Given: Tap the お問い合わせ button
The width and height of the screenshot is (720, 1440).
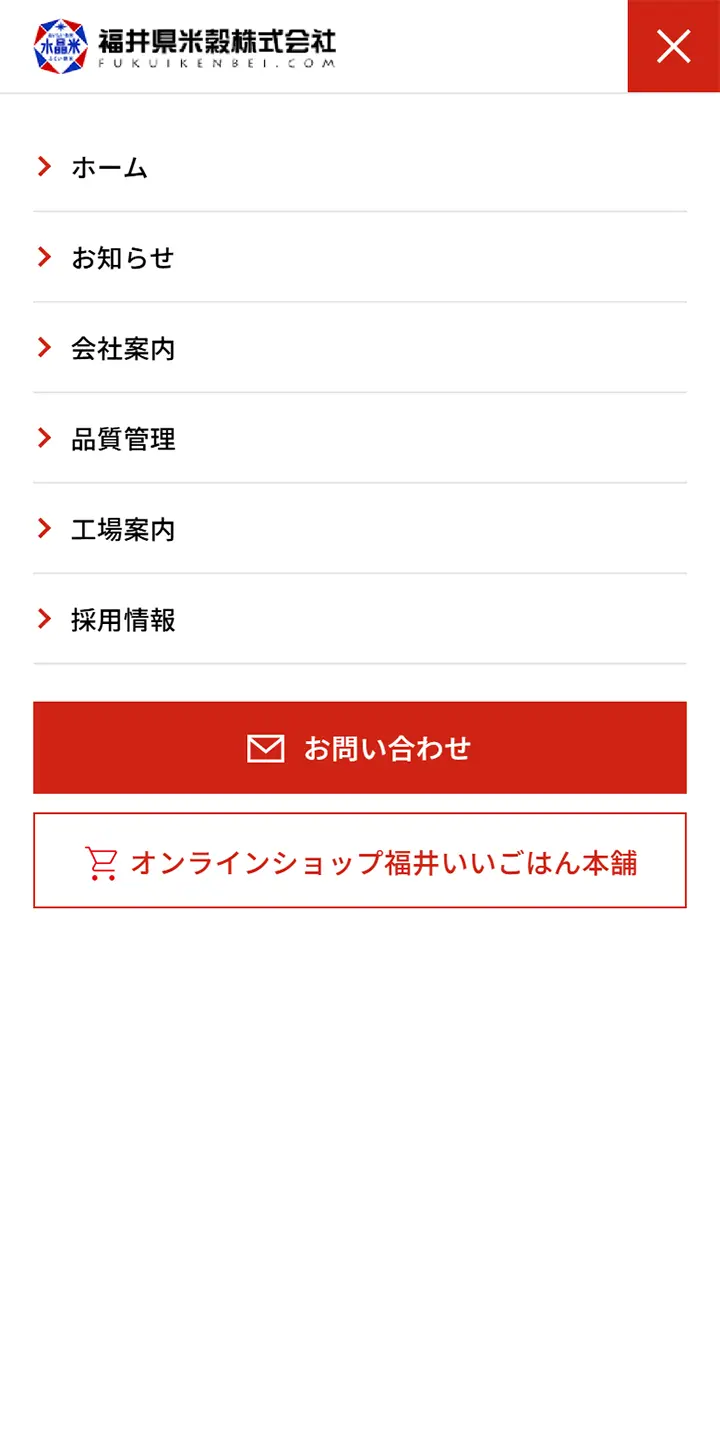Looking at the screenshot, I should click(360, 748).
